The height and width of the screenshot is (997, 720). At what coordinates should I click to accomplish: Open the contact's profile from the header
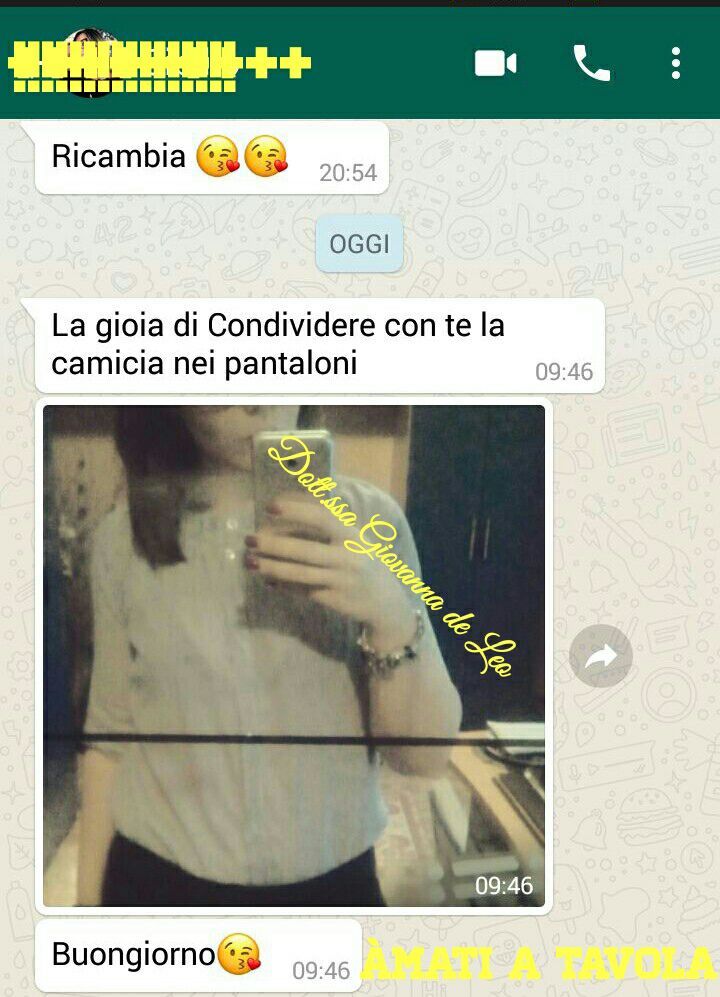(x=160, y=64)
